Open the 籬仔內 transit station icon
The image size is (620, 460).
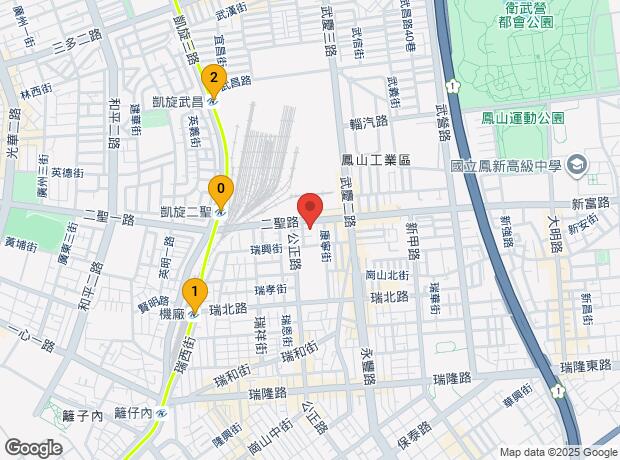tap(161, 414)
